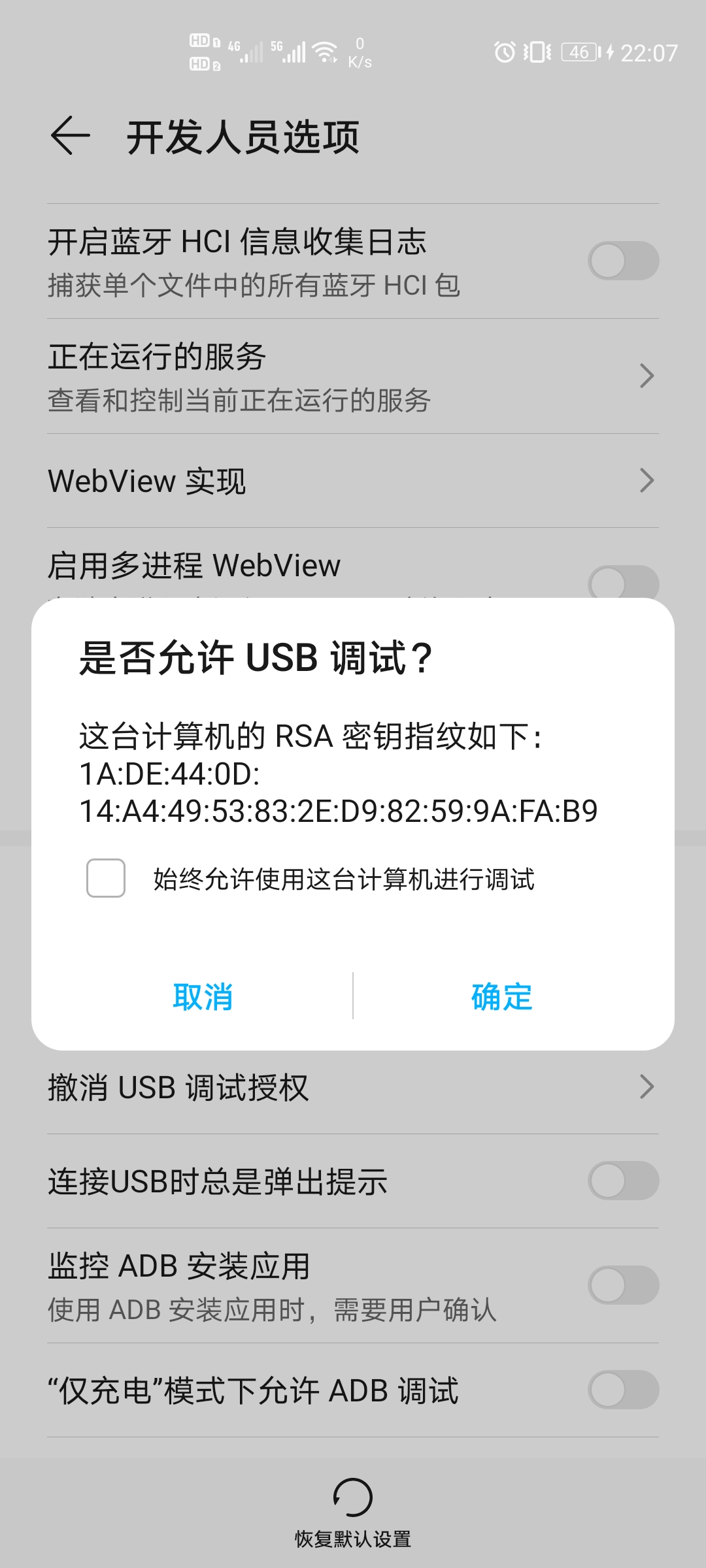Enable 开启蓝牙 HCI 信息收集日志
Image resolution: width=706 pixels, height=1568 pixels.
click(620, 259)
